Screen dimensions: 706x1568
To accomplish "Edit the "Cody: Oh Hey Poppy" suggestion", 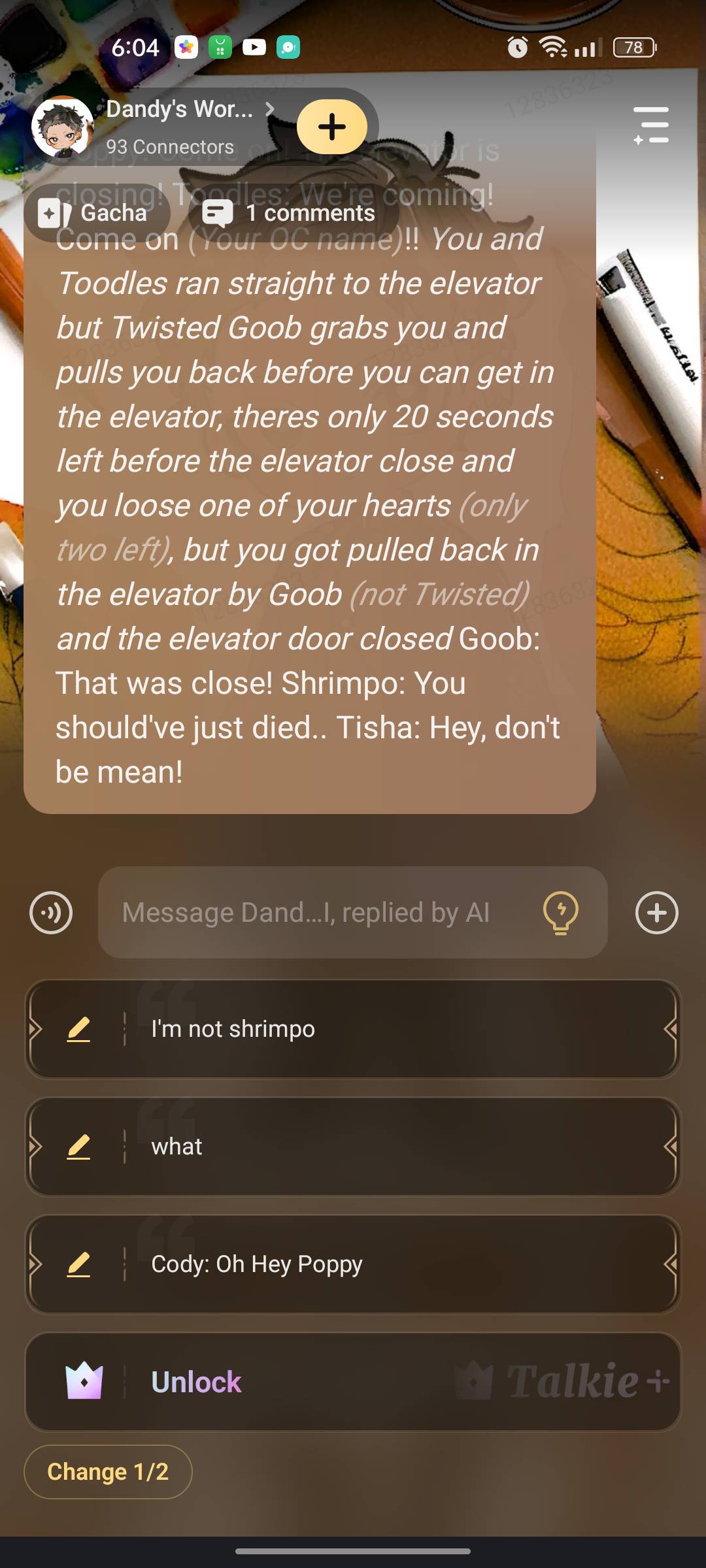I will 78,1264.
